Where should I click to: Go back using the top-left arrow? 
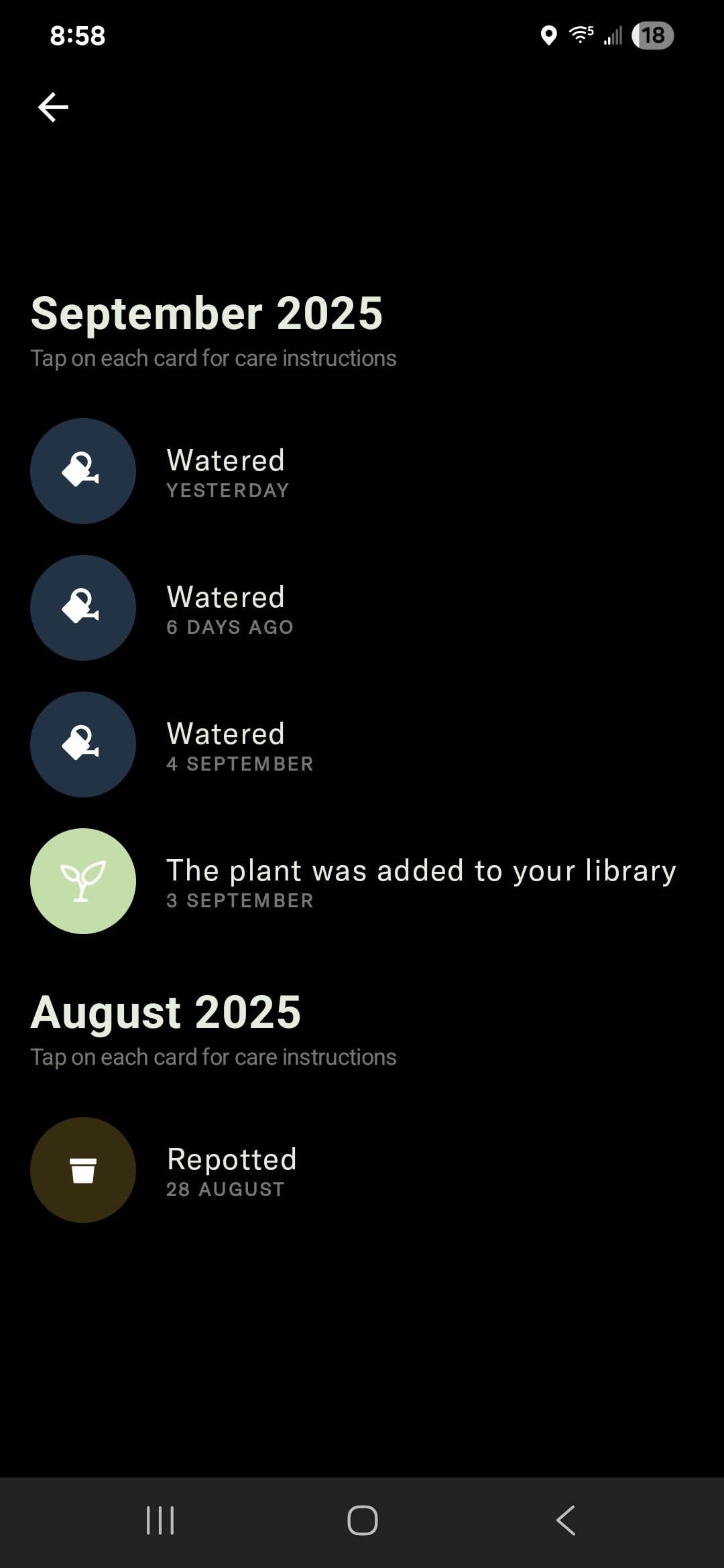pos(53,107)
